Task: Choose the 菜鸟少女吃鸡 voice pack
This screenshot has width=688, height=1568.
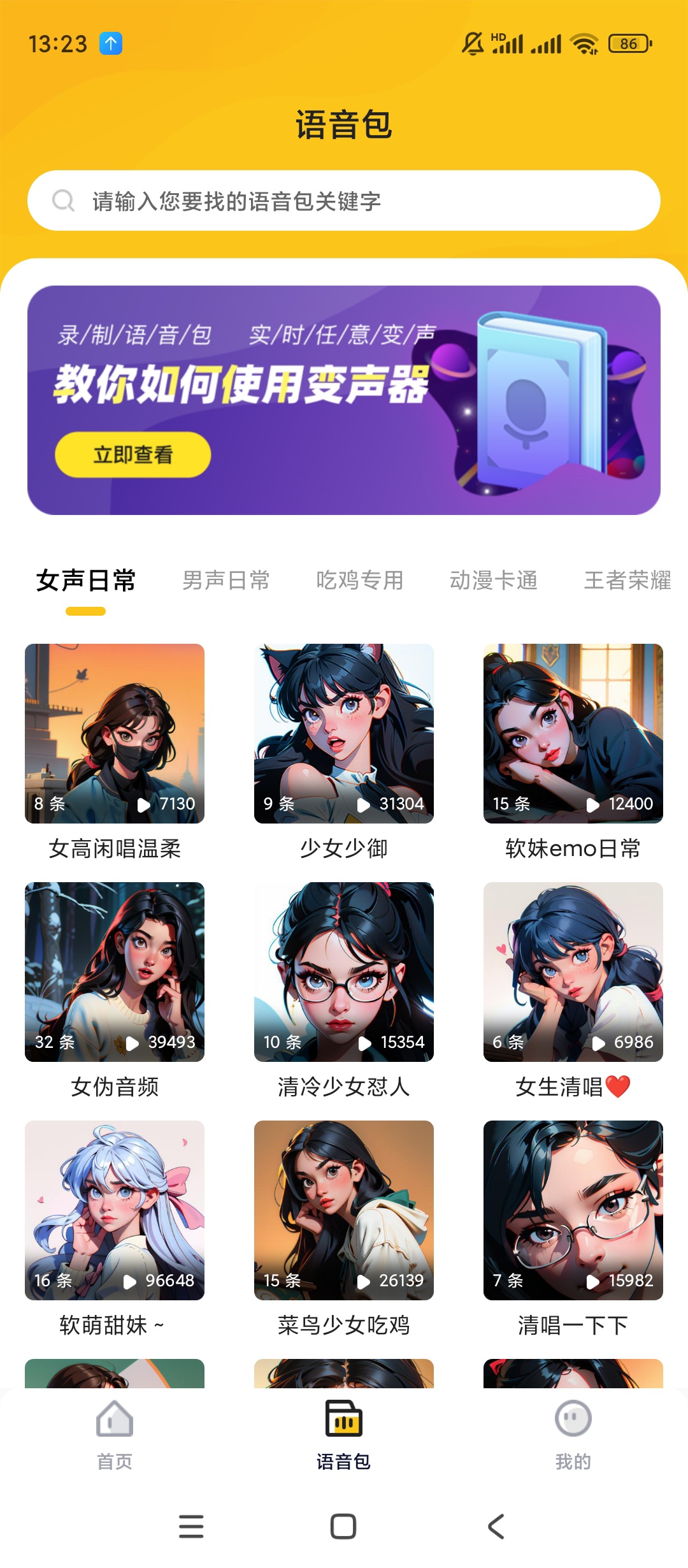Action: 344,1210
